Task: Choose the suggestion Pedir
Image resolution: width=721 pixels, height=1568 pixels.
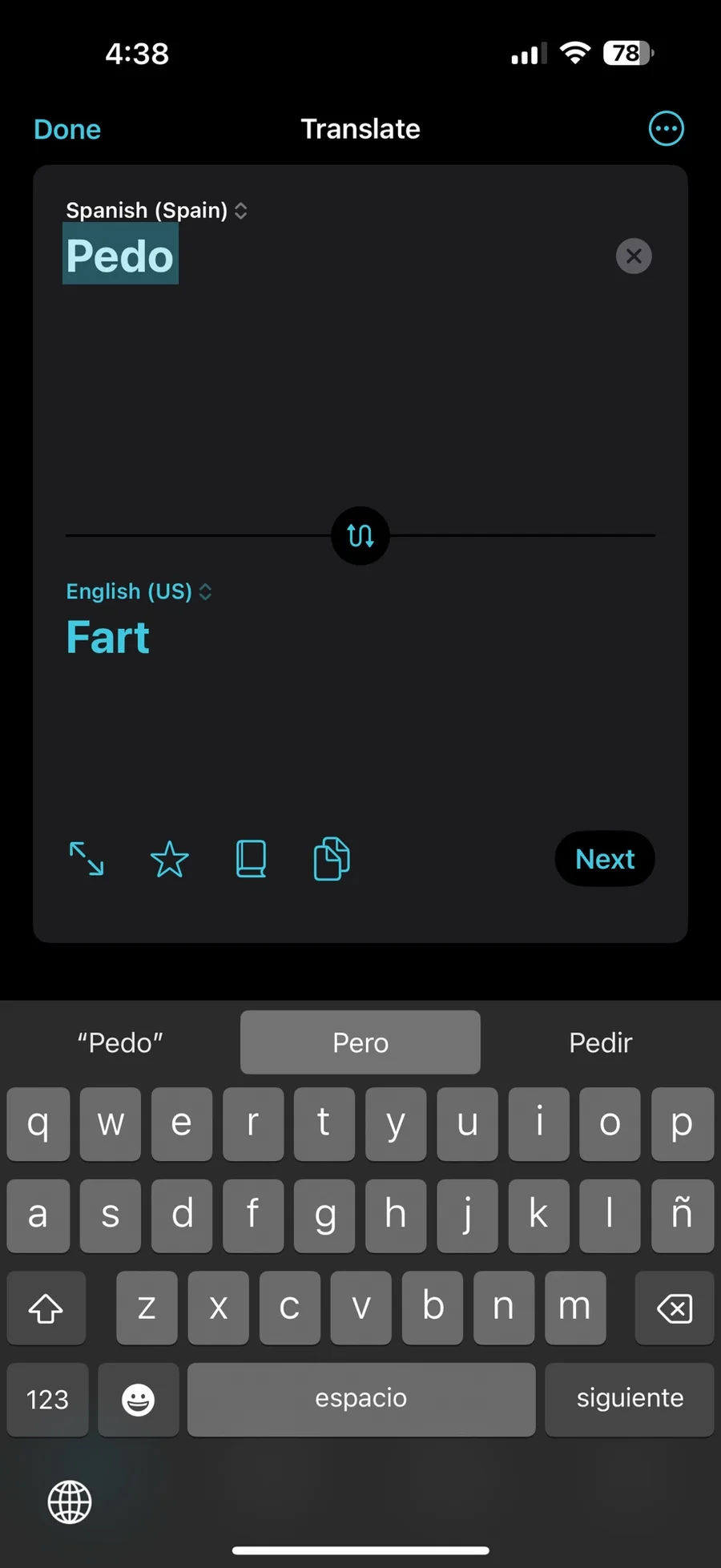Action: [601, 1042]
